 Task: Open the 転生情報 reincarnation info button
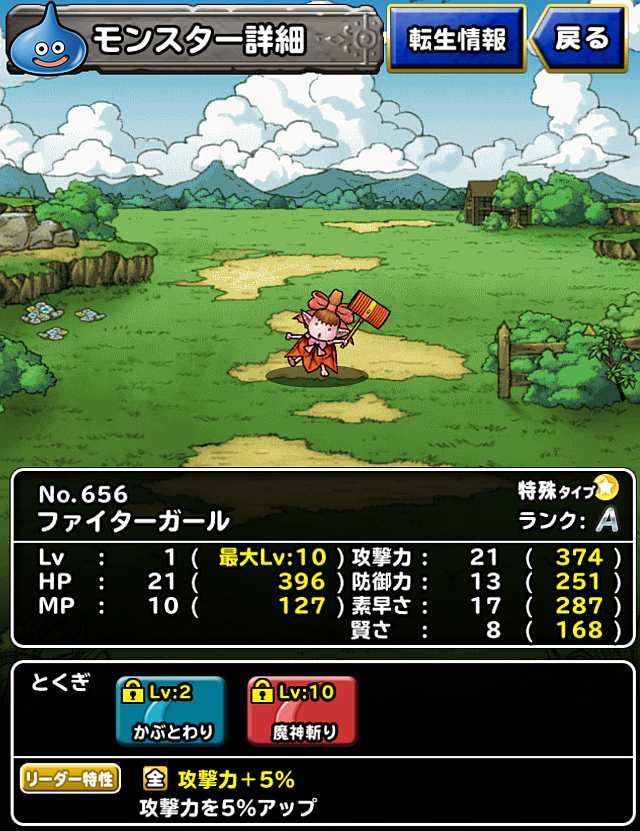coord(456,40)
